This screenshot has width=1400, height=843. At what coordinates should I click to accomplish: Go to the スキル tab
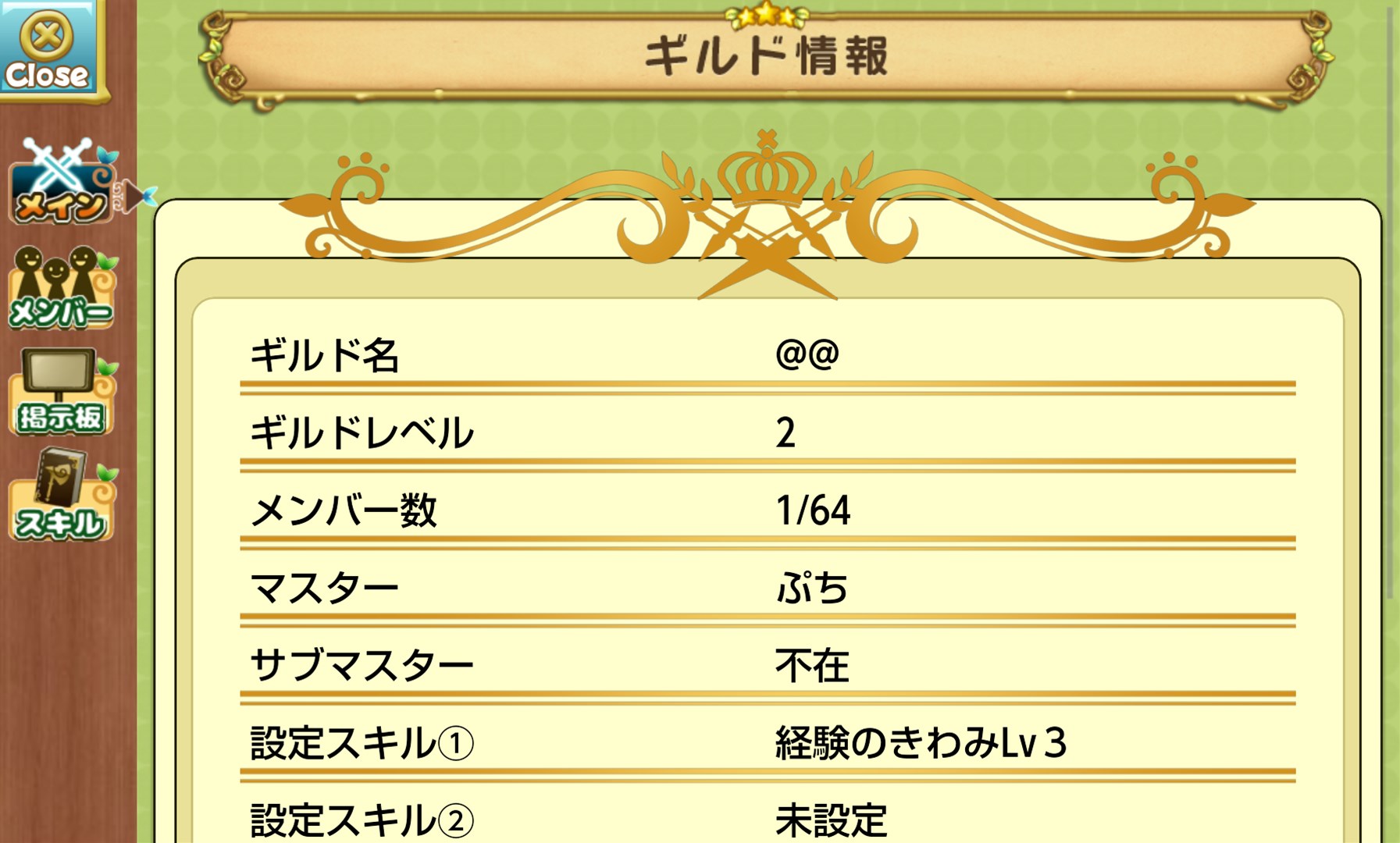[62, 495]
